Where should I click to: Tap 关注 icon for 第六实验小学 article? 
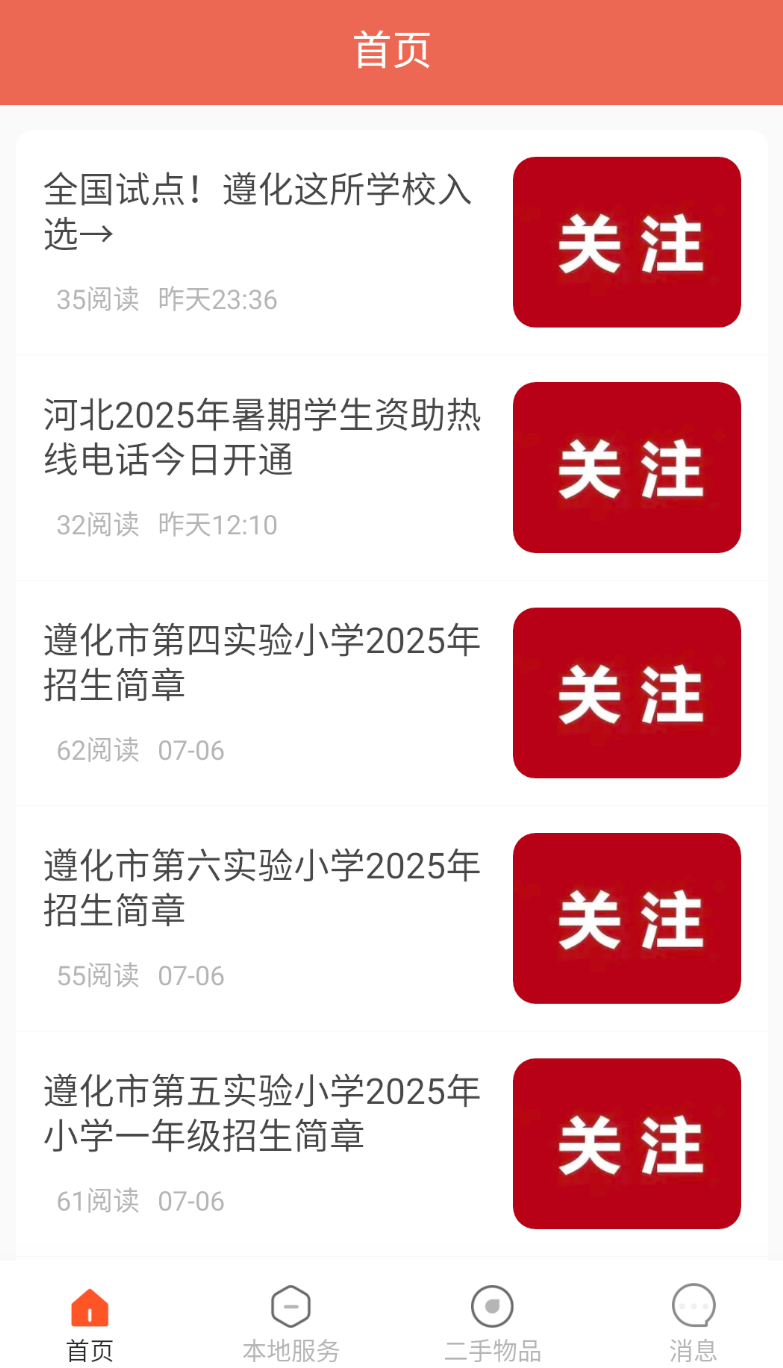pyautogui.click(x=626, y=917)
